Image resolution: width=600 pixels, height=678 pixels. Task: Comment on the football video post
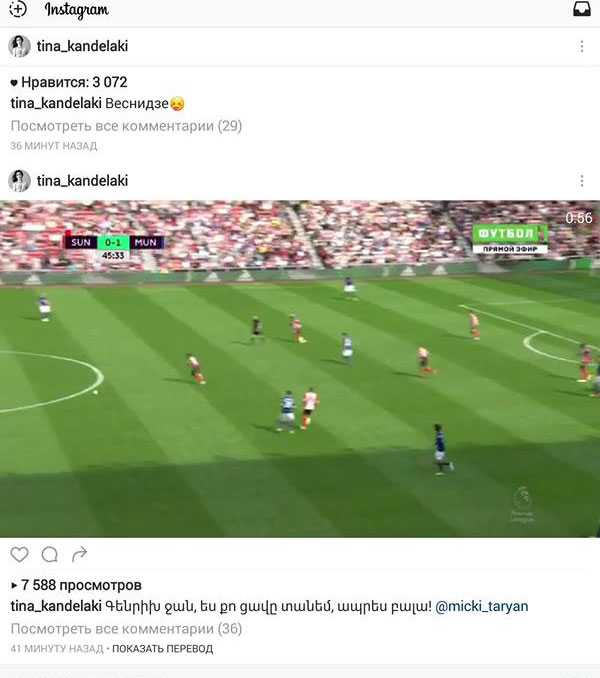[50, 554]
